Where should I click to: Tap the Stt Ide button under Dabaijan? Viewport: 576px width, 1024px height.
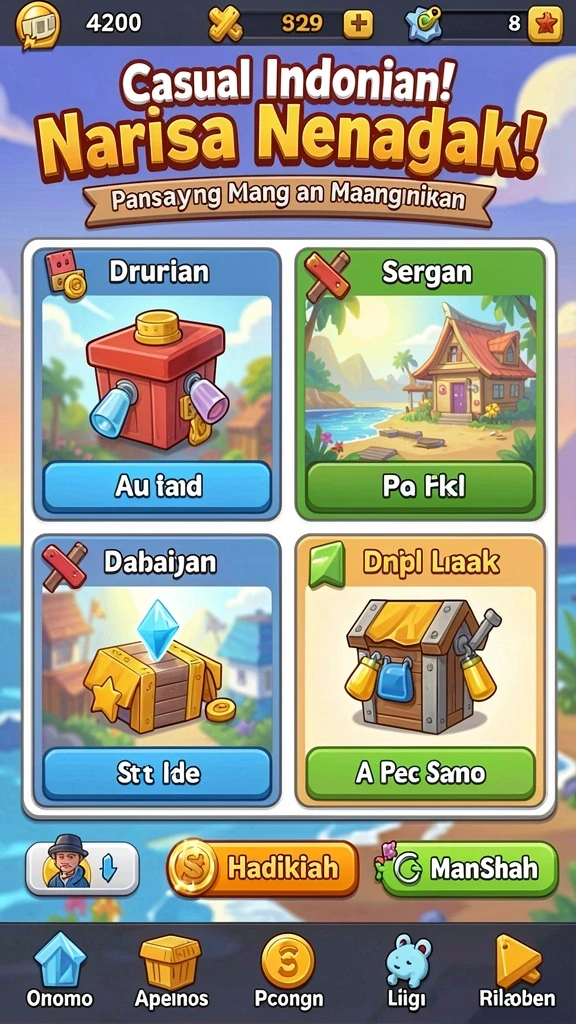pos(157,773)
